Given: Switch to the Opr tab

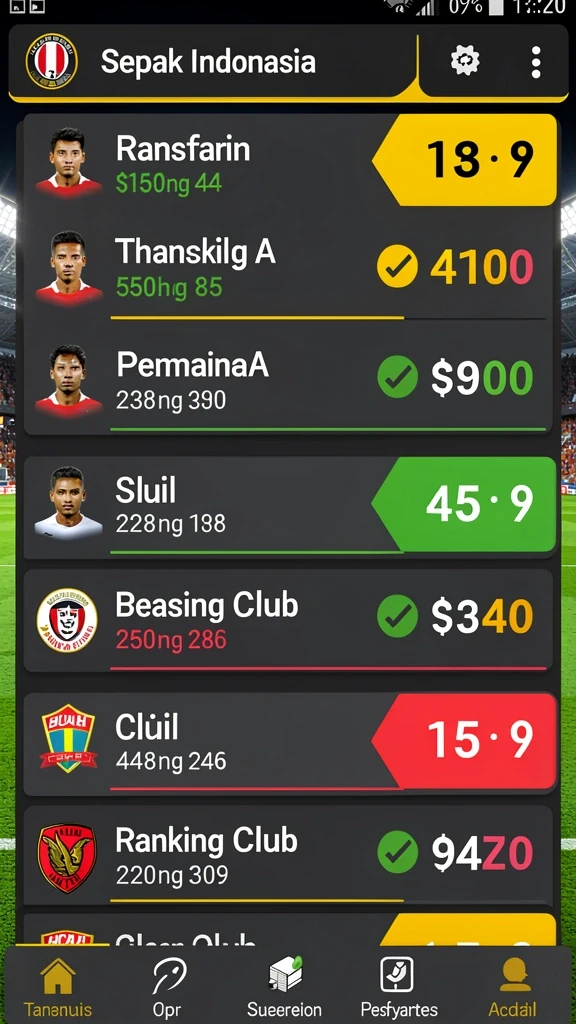Looking at the screenshot, I should [x=168, y=988].
